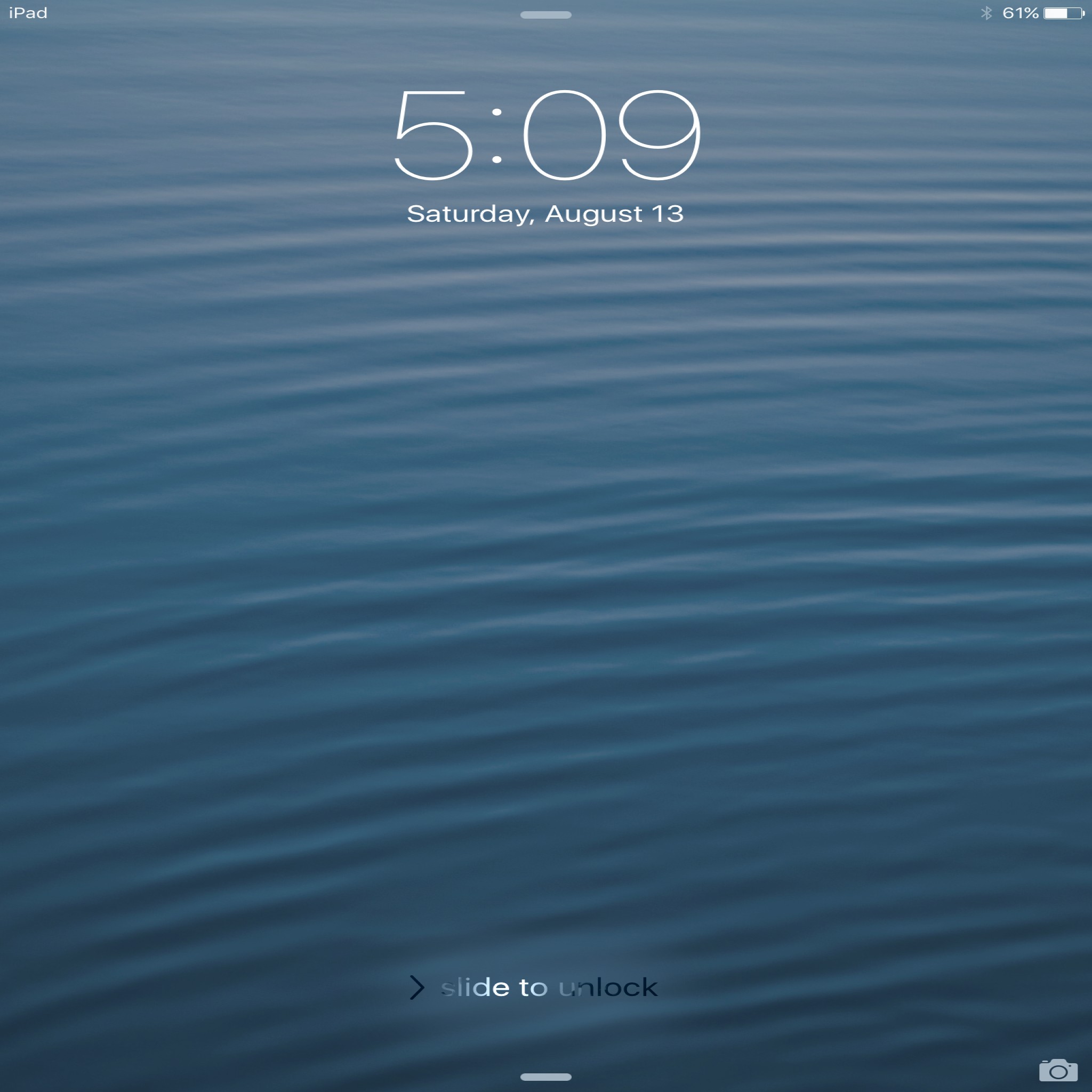Tap the Notification Center grabber at the top
The width and height of the screenshot is (1092, 1092).
point(545,15)
